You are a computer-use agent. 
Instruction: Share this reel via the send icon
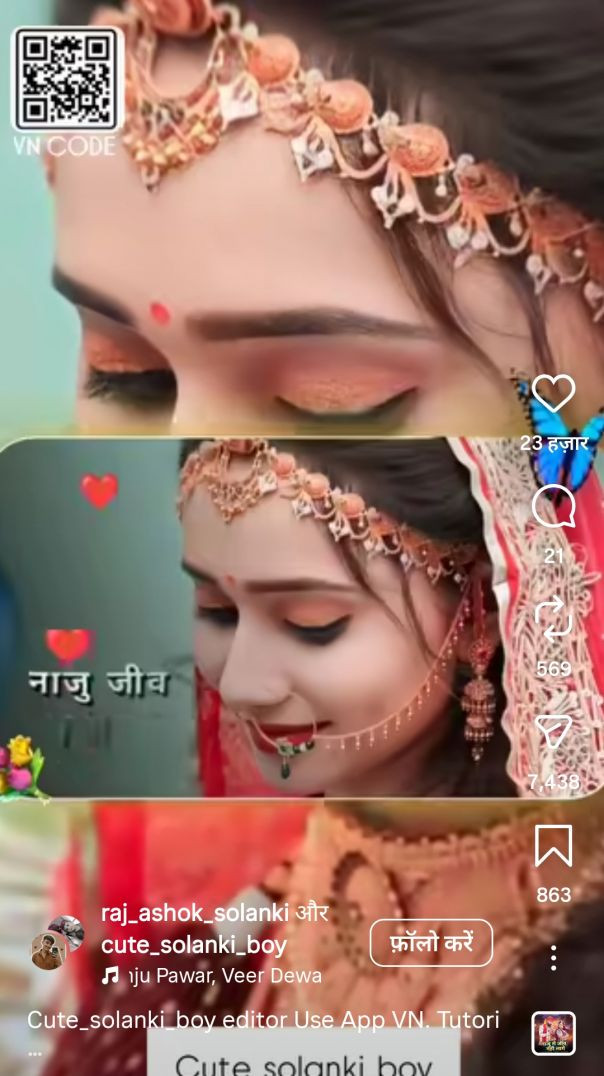tap(553, 733)
